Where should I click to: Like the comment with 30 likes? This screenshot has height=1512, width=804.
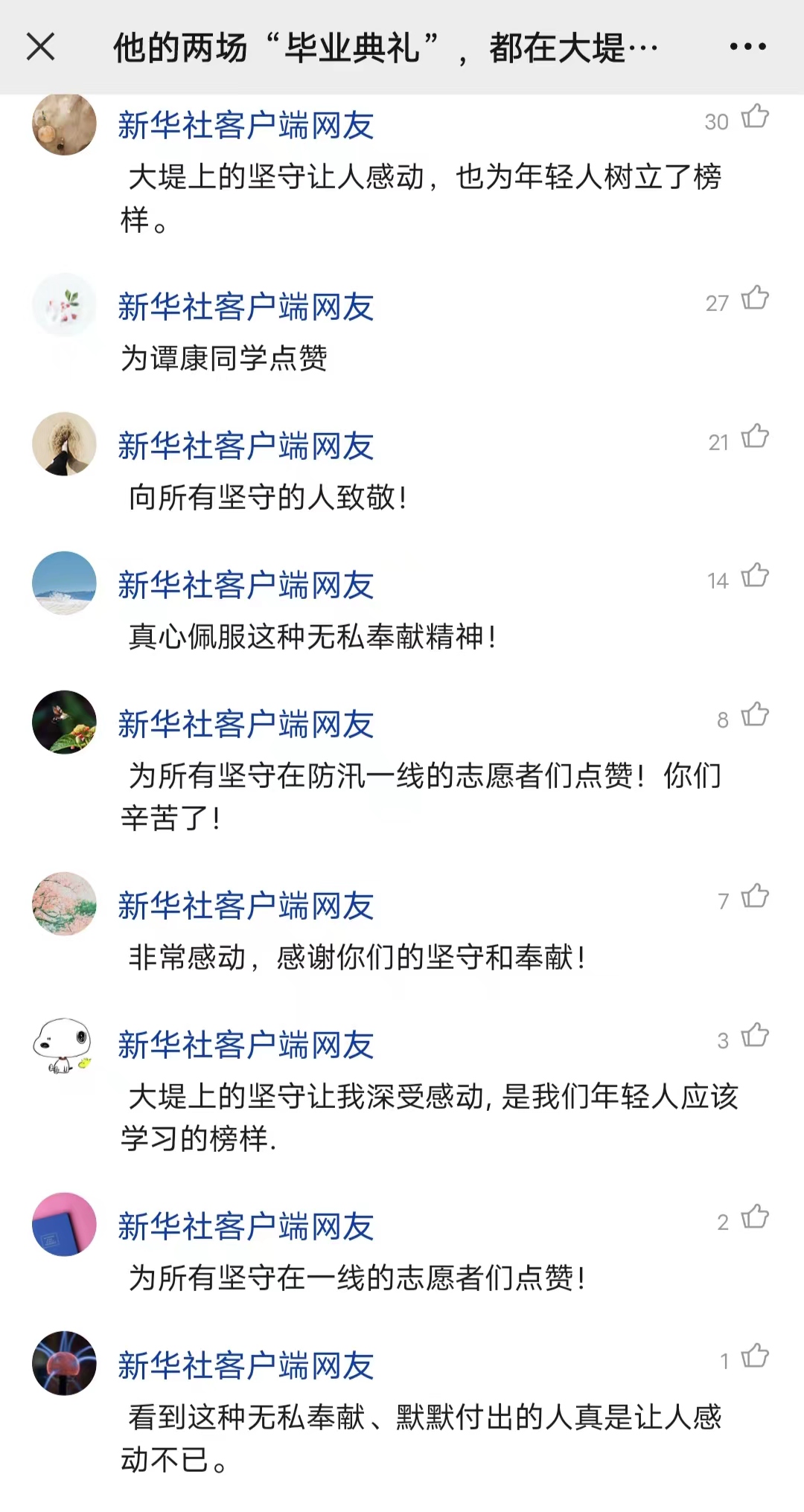pyautogui.click(x=755, y=117)
